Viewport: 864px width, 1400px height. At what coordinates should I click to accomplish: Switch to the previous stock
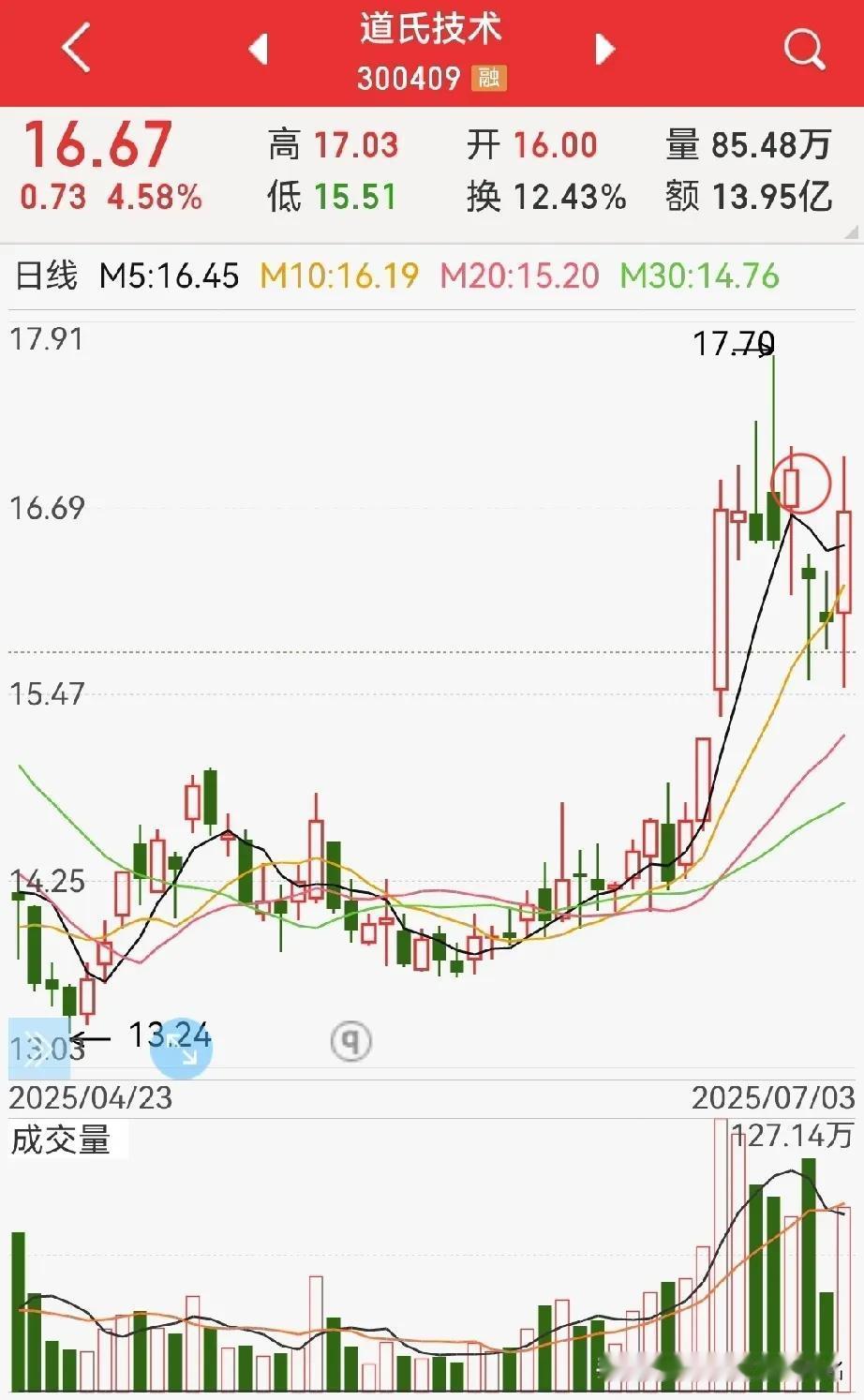tap(259, 49)
